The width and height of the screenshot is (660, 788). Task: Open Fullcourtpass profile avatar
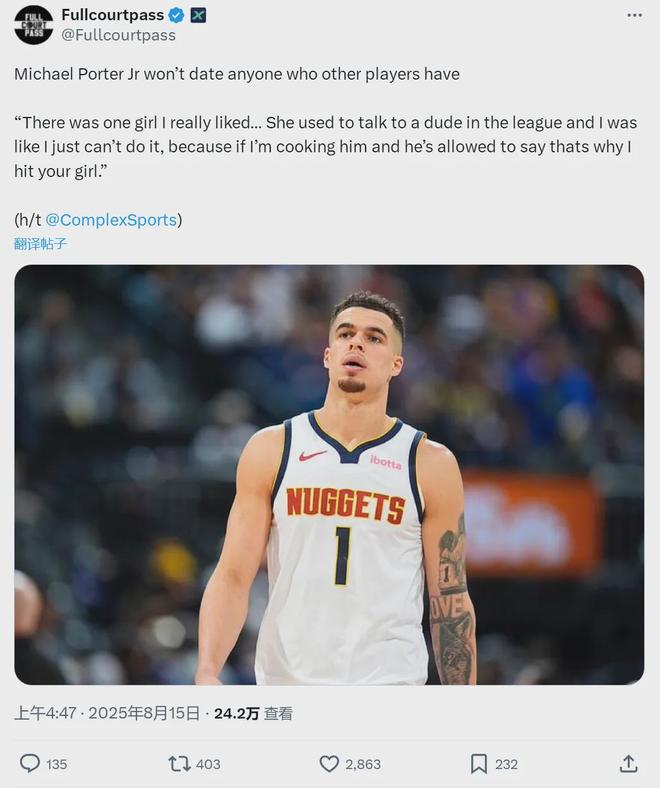tap(33, 25)
